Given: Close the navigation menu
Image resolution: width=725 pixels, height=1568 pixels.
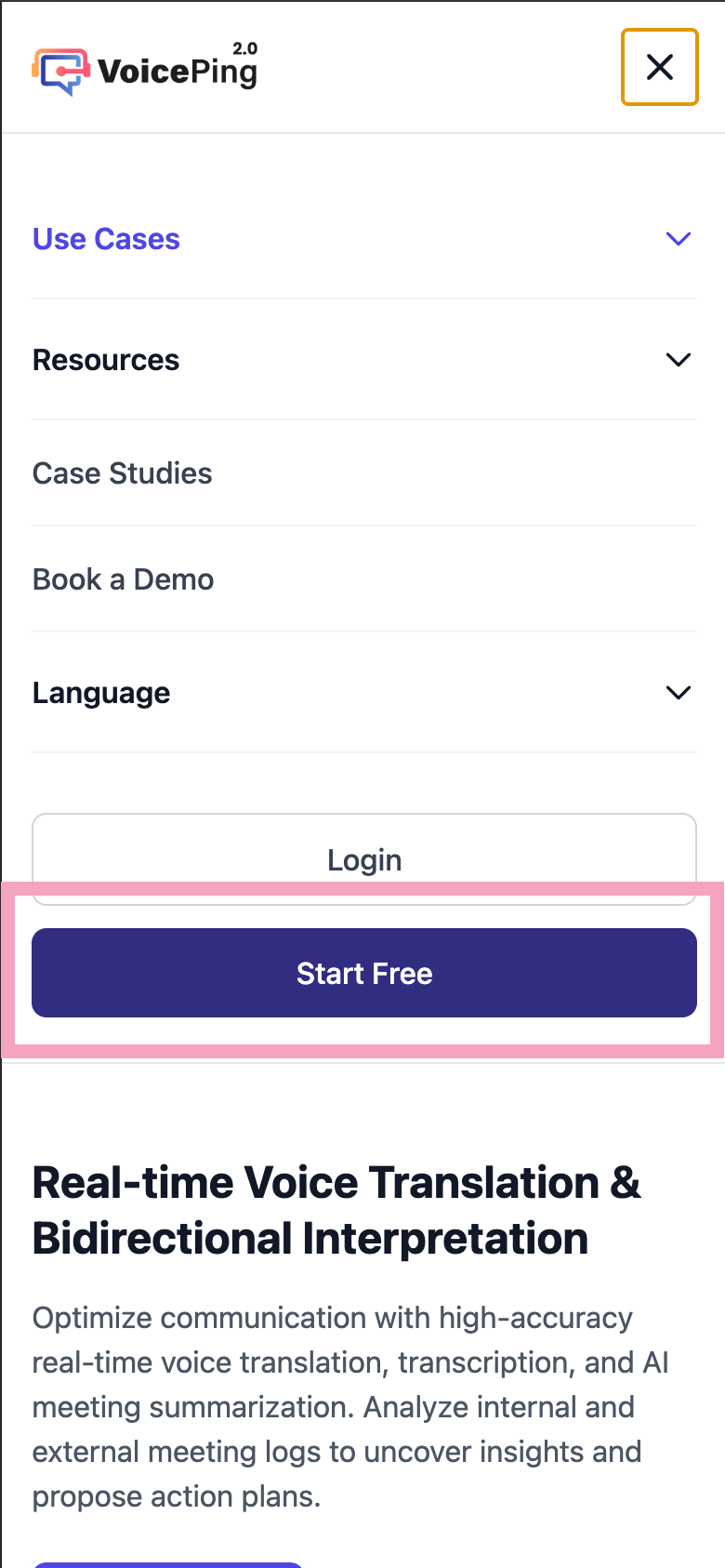Looking at the screenshot, I should [659, 67].
